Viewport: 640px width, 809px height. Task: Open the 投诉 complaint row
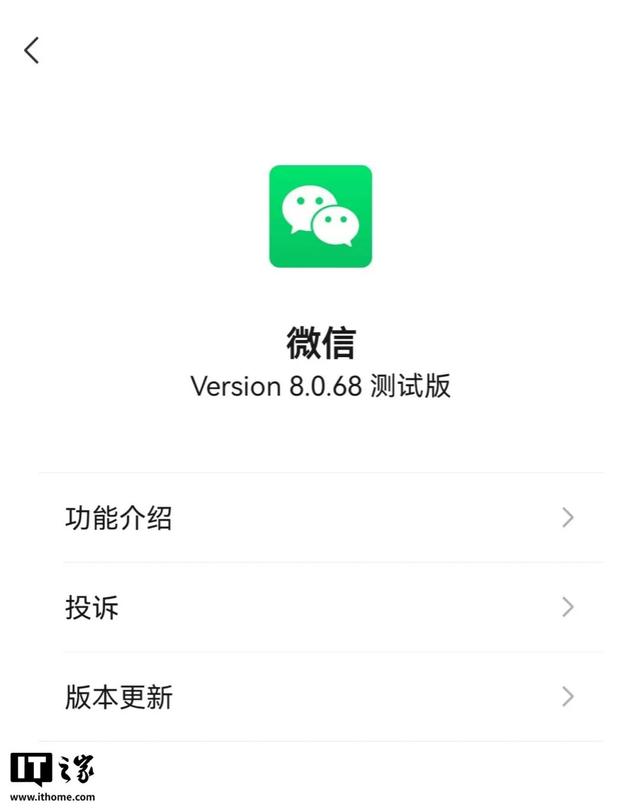[320, 607]
